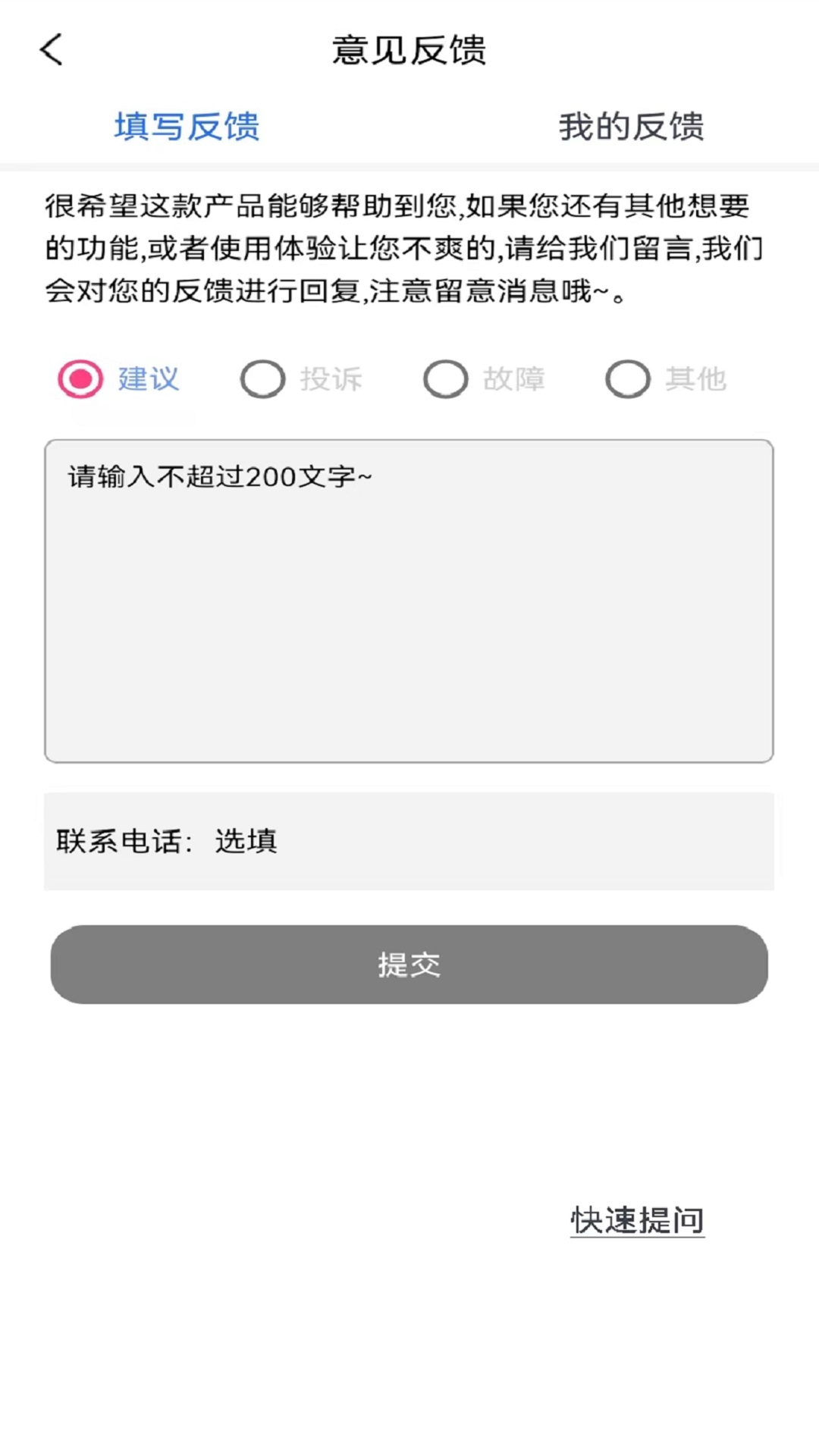Click the left navigation chevron

tap(50, 49)
